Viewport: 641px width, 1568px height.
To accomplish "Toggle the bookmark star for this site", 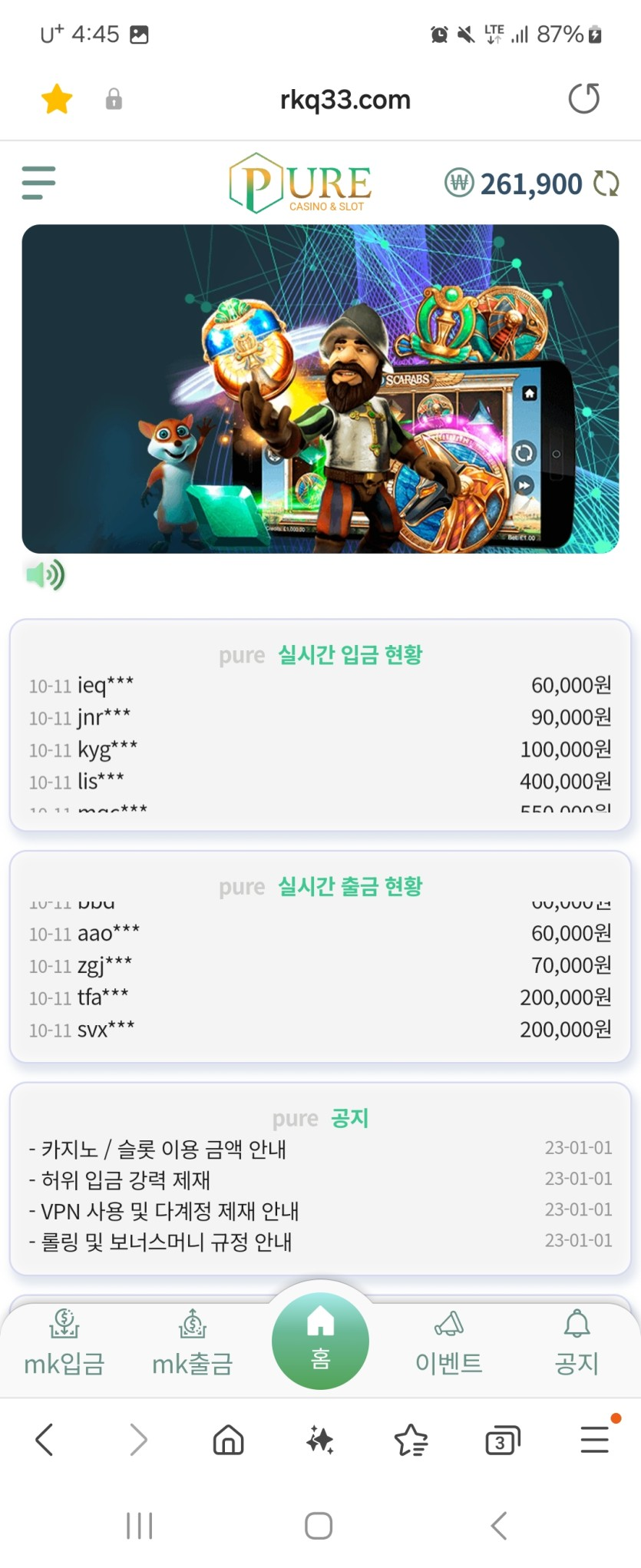I will click(x=57, y=100).
